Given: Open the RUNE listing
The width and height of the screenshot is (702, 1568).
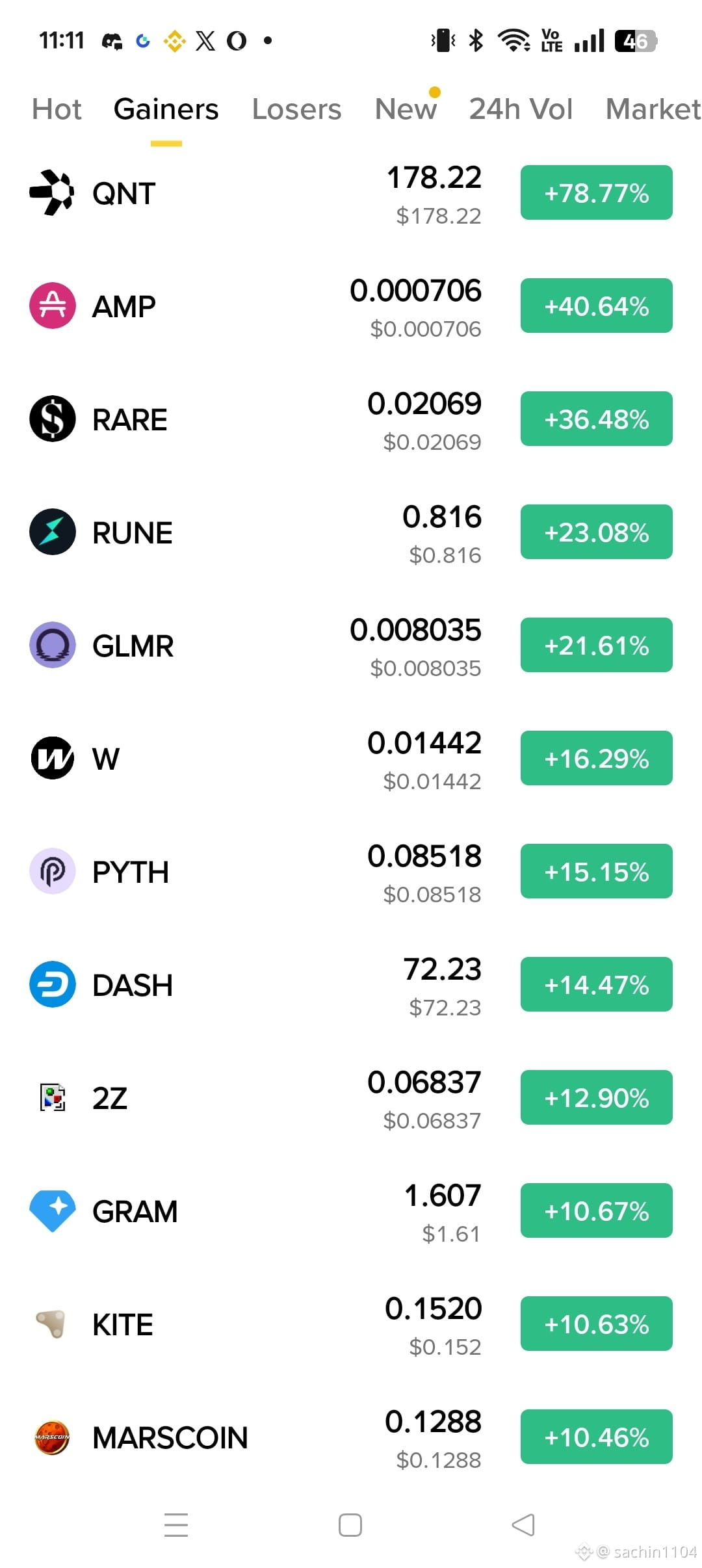Looking at the screenshot, I should (351, 532).
